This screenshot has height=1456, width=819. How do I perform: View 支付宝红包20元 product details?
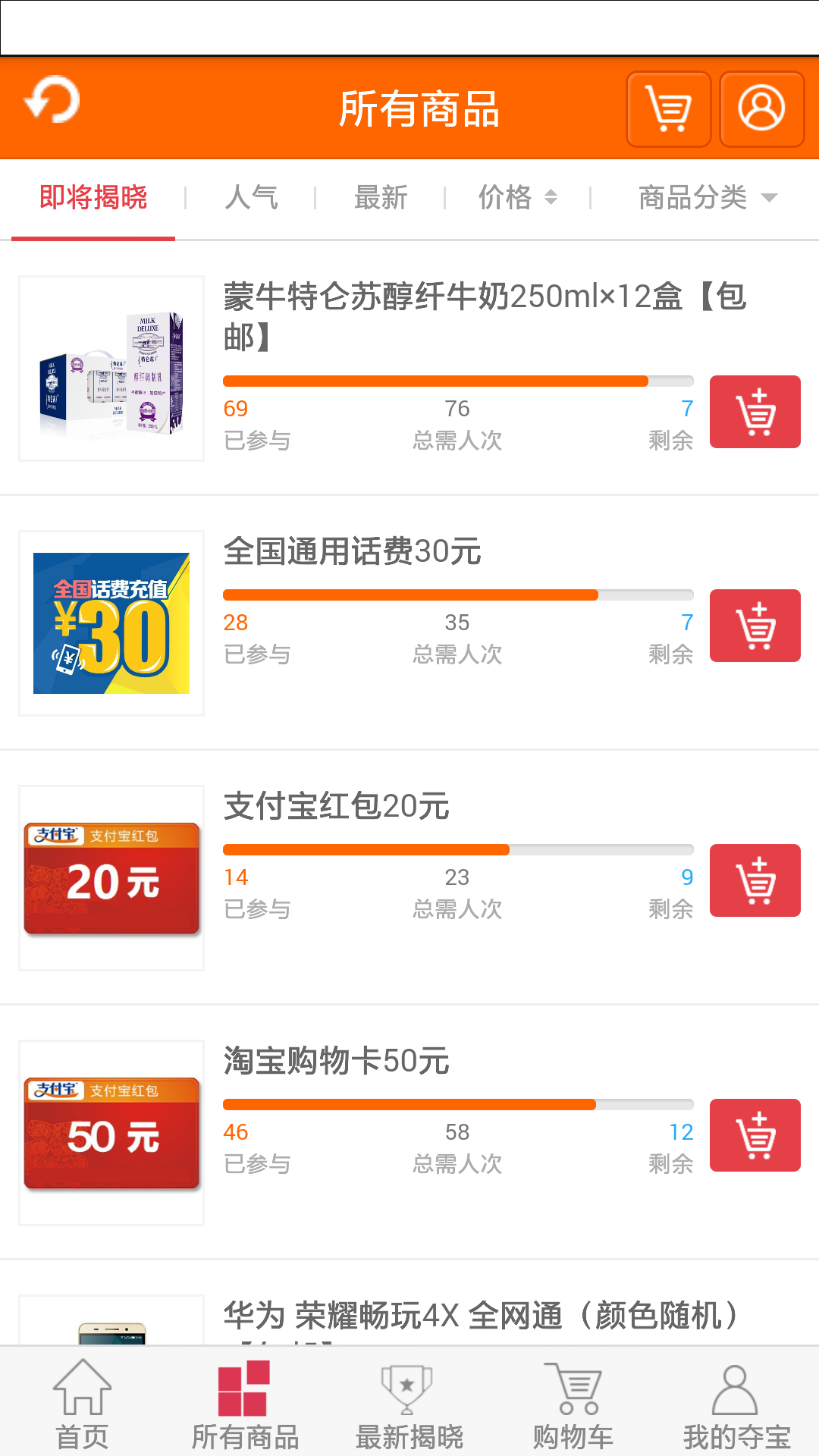coord(337,806)
